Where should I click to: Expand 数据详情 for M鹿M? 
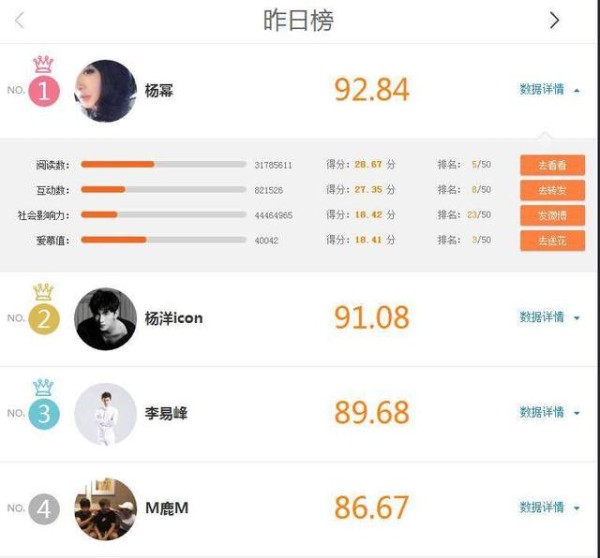point(549,508)
